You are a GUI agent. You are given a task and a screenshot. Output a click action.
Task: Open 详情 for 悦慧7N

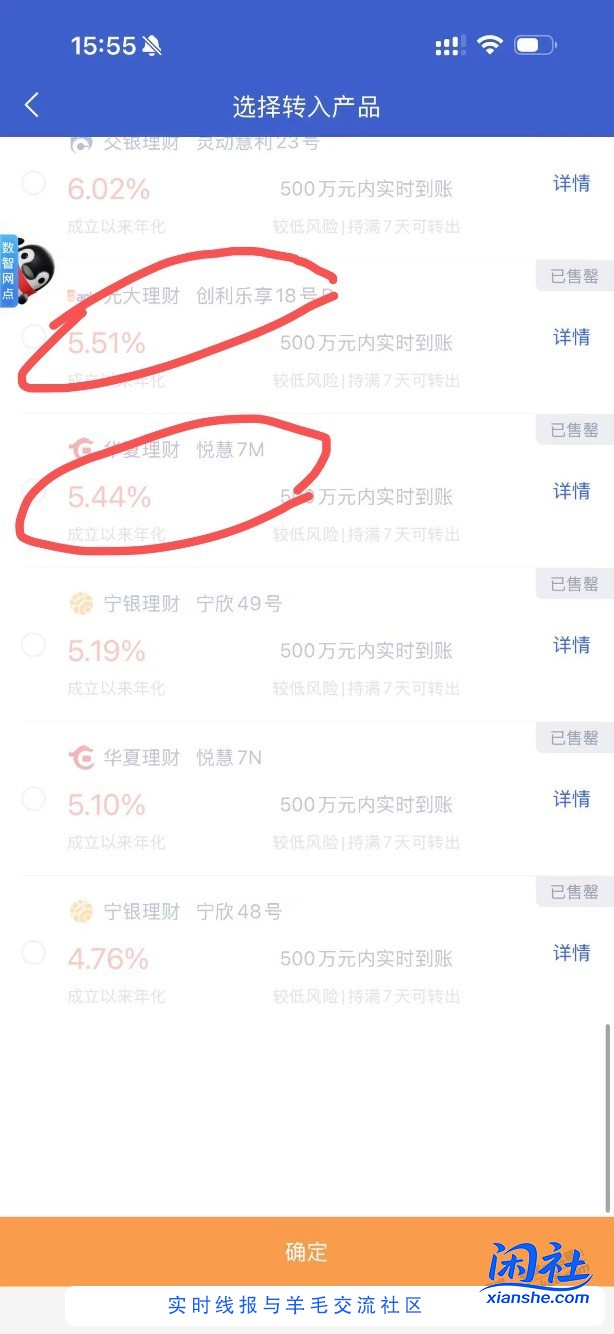click(x=571, y=799)
